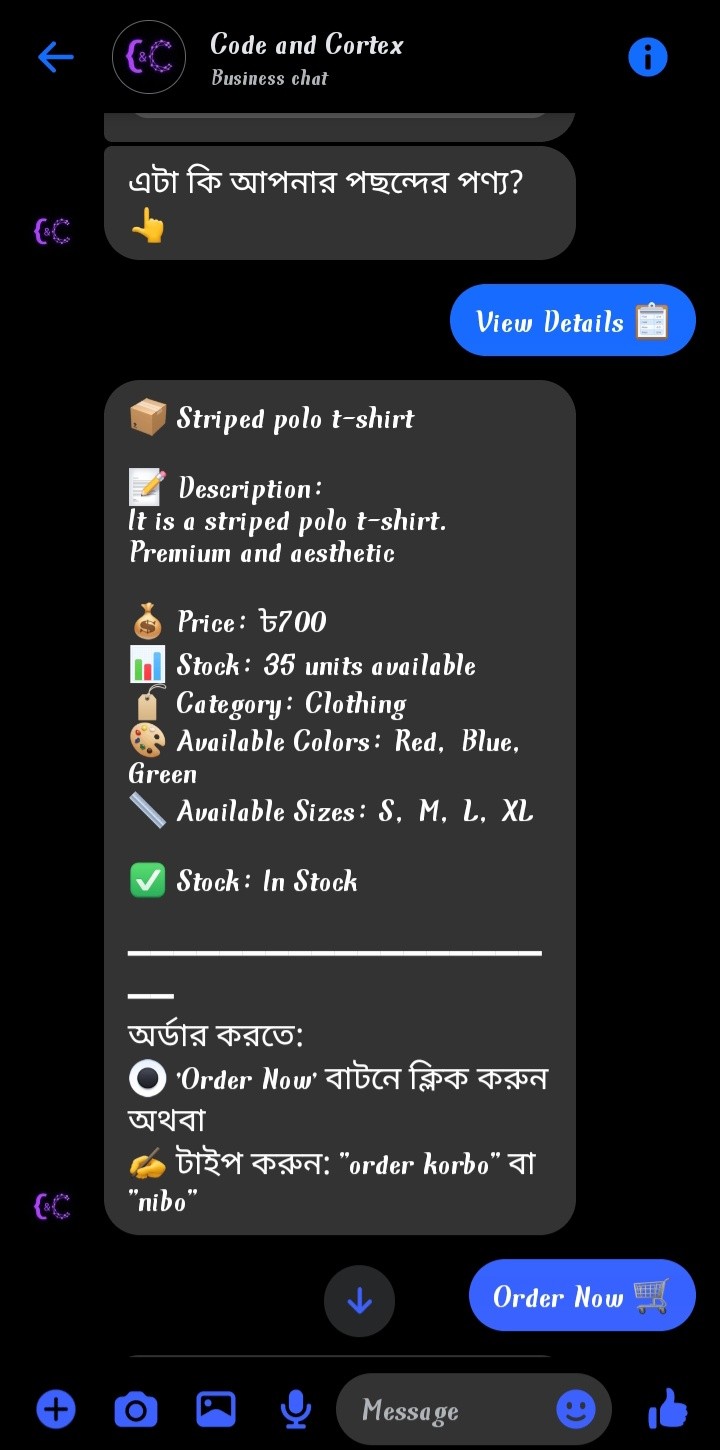Tap the View Details message bubble
Image resolution: width=720 pixels, height=1450 pixels.
(x=572, y=321)
